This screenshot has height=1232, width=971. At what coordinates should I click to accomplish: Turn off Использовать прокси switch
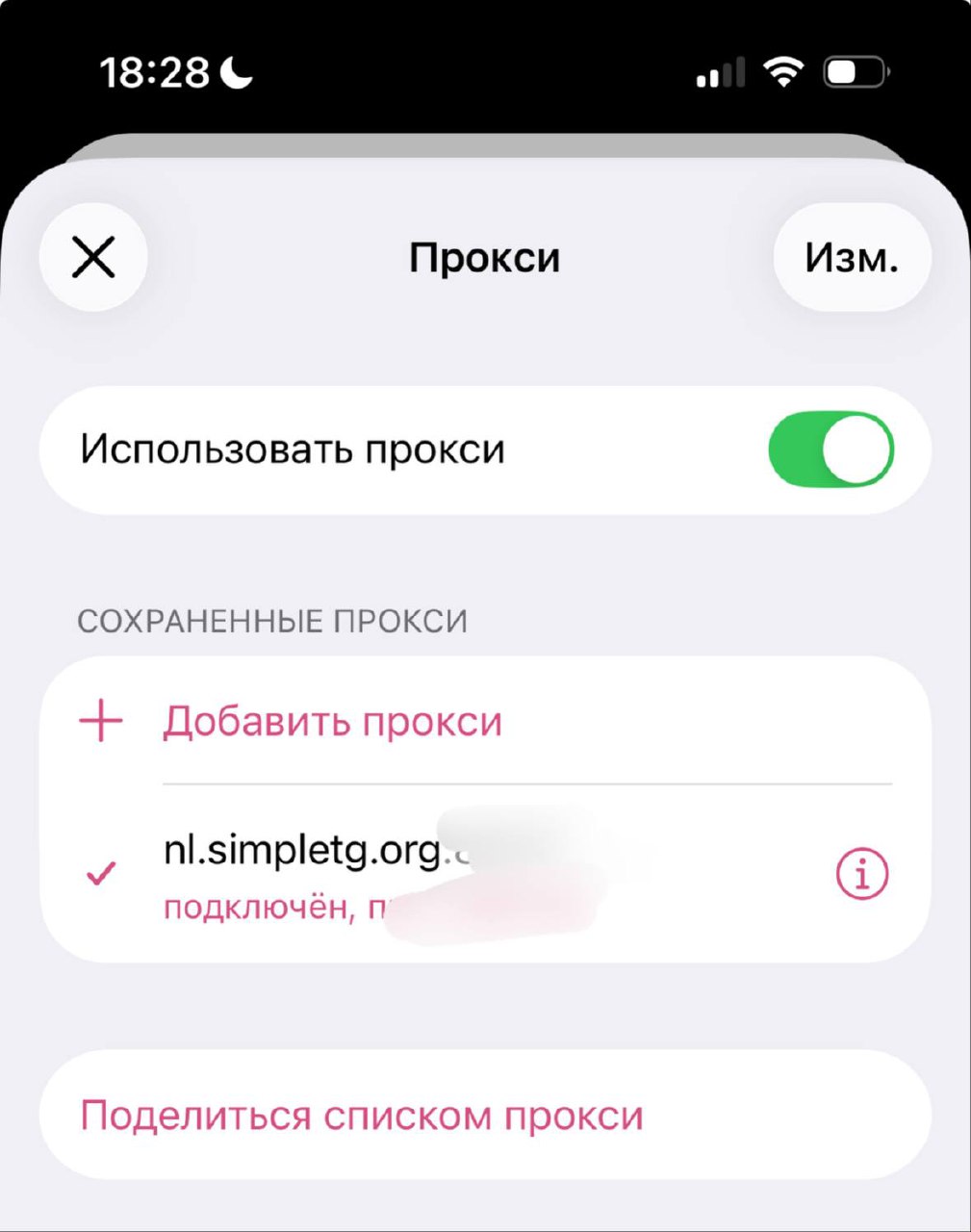830,449
